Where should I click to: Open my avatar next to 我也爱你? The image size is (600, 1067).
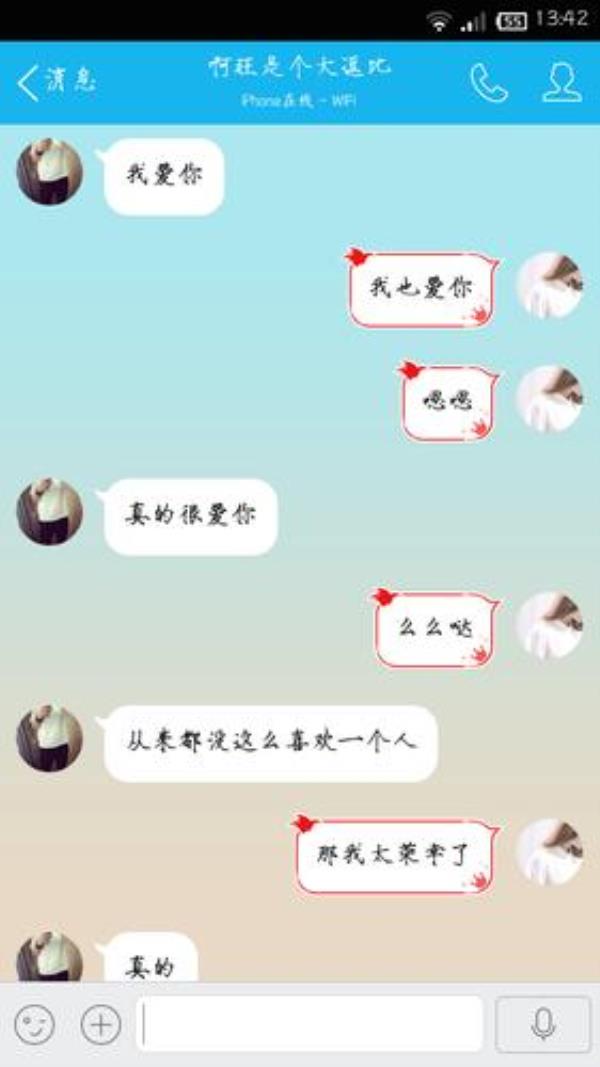(549, 286)
